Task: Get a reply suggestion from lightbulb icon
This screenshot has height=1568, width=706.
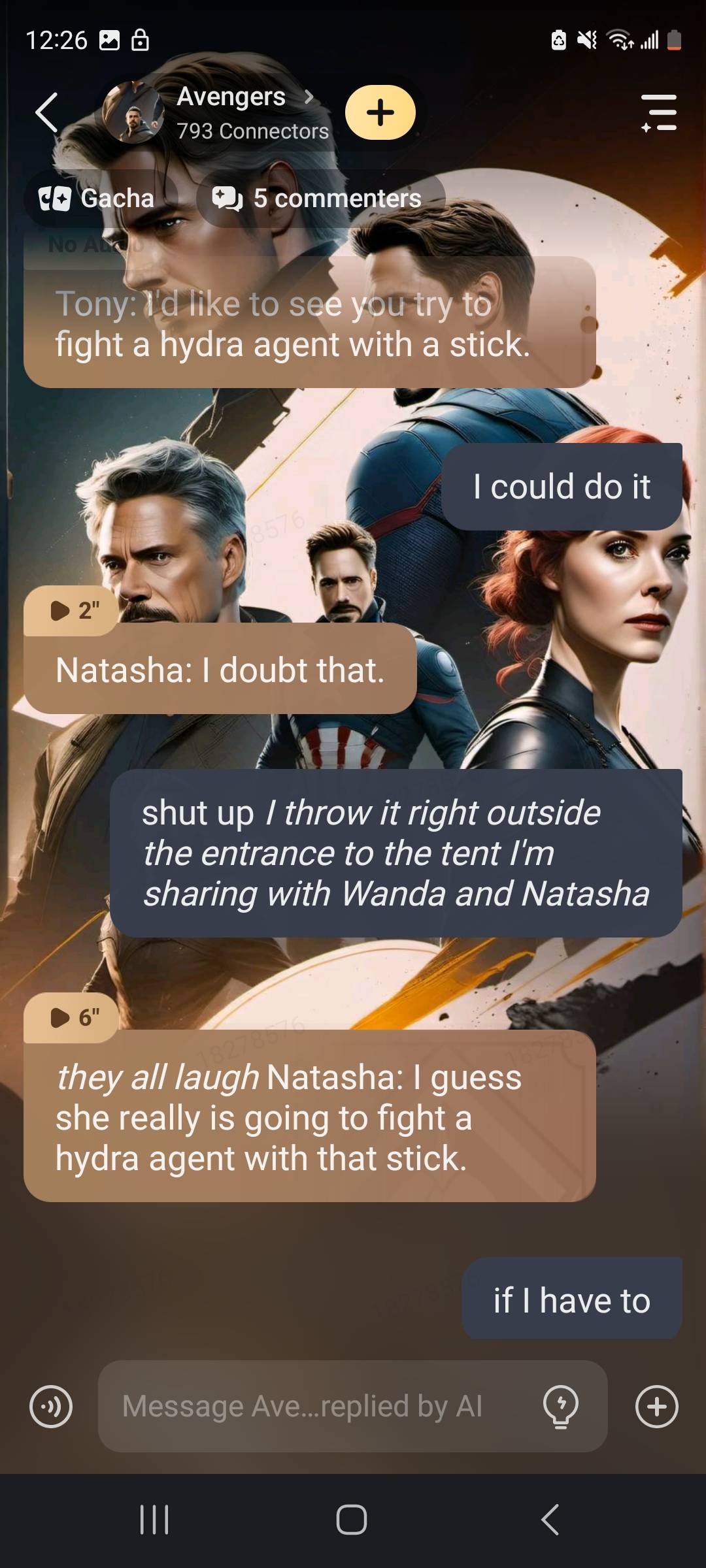Action: [561, 1406]
